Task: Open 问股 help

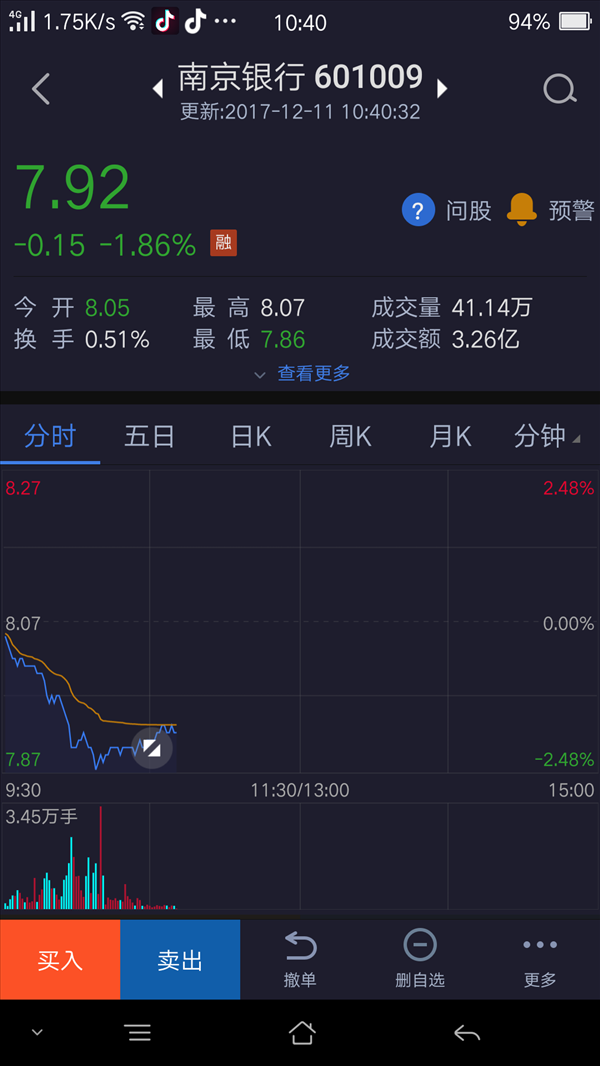Action: (x=446, y=210)
